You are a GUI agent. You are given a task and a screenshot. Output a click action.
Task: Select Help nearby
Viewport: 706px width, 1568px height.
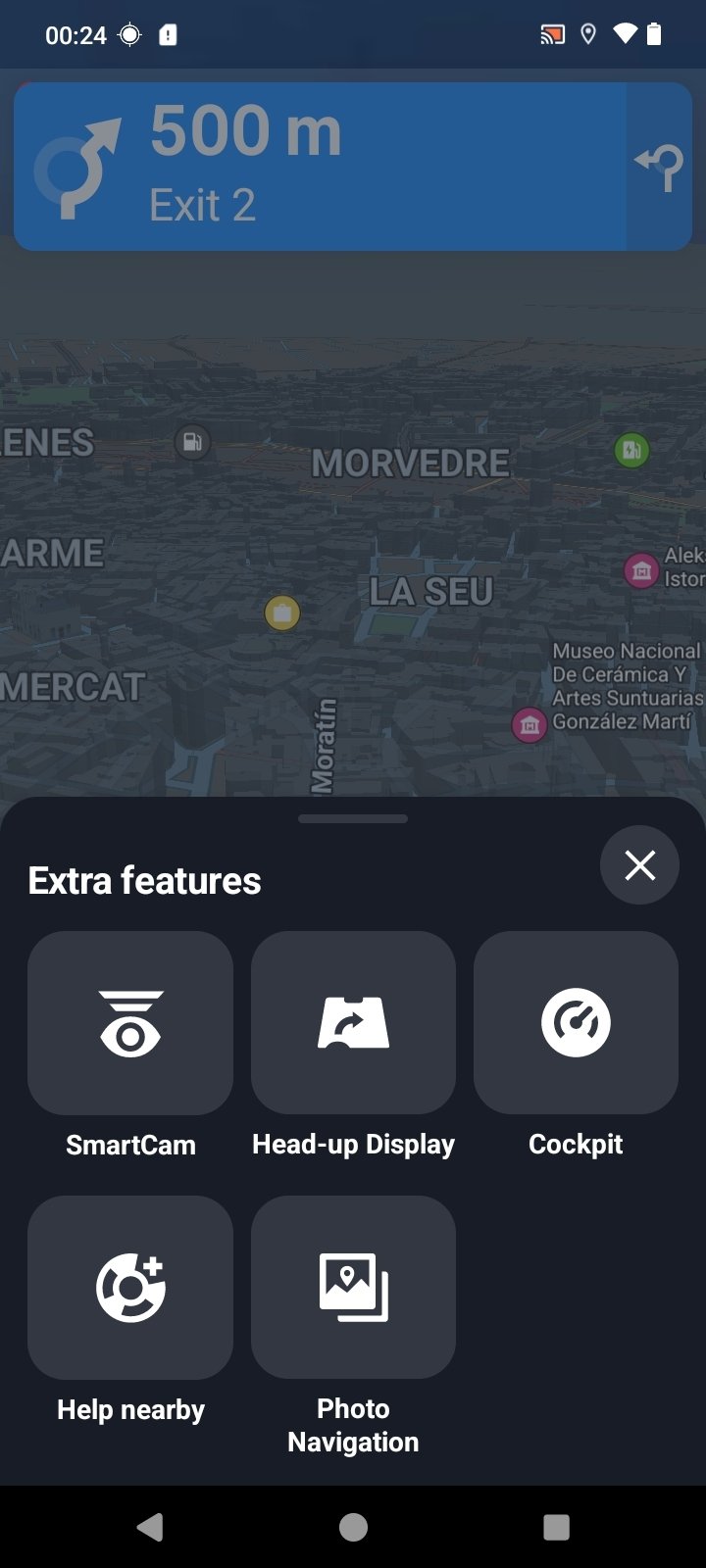130,1287
